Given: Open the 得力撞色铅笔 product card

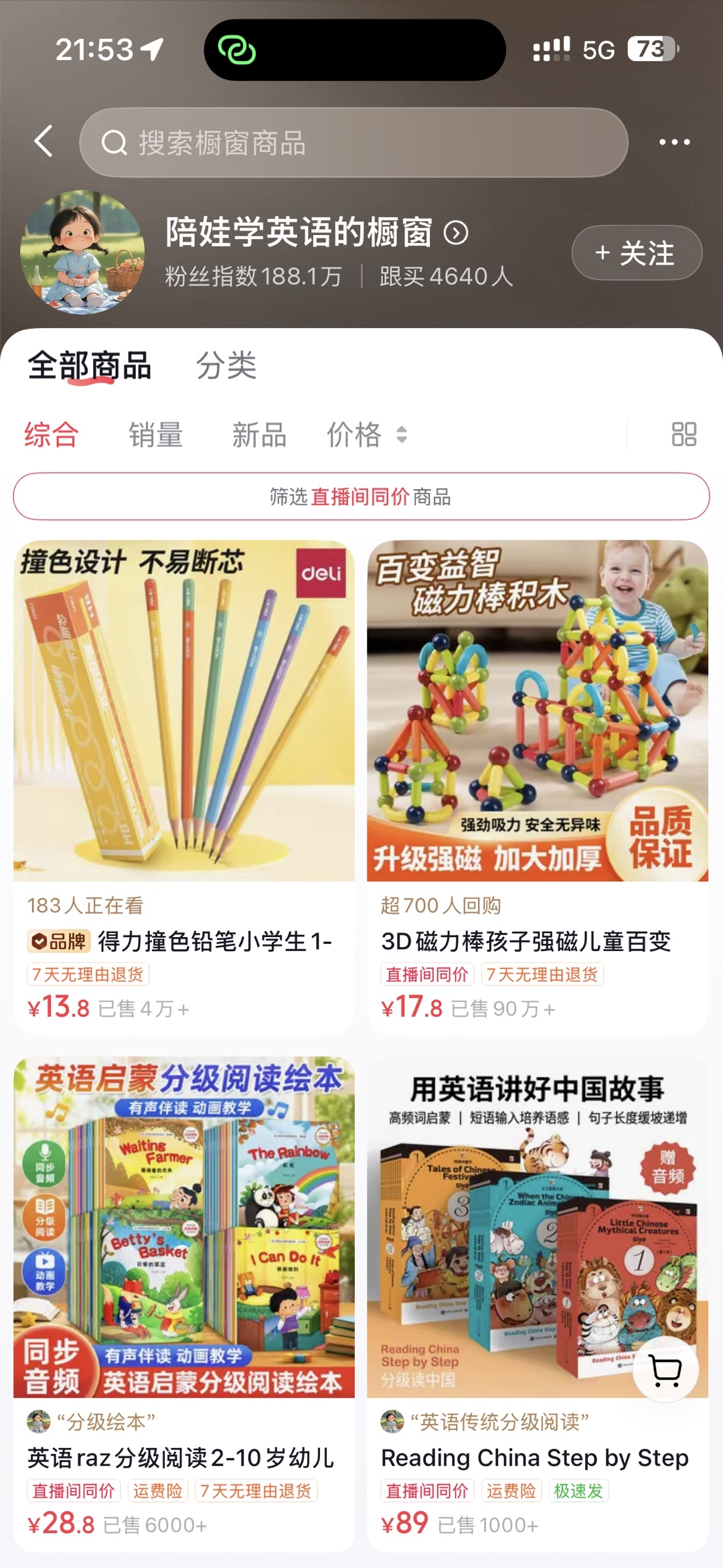Looking at the screenshot, I should [x=184, y=788].
